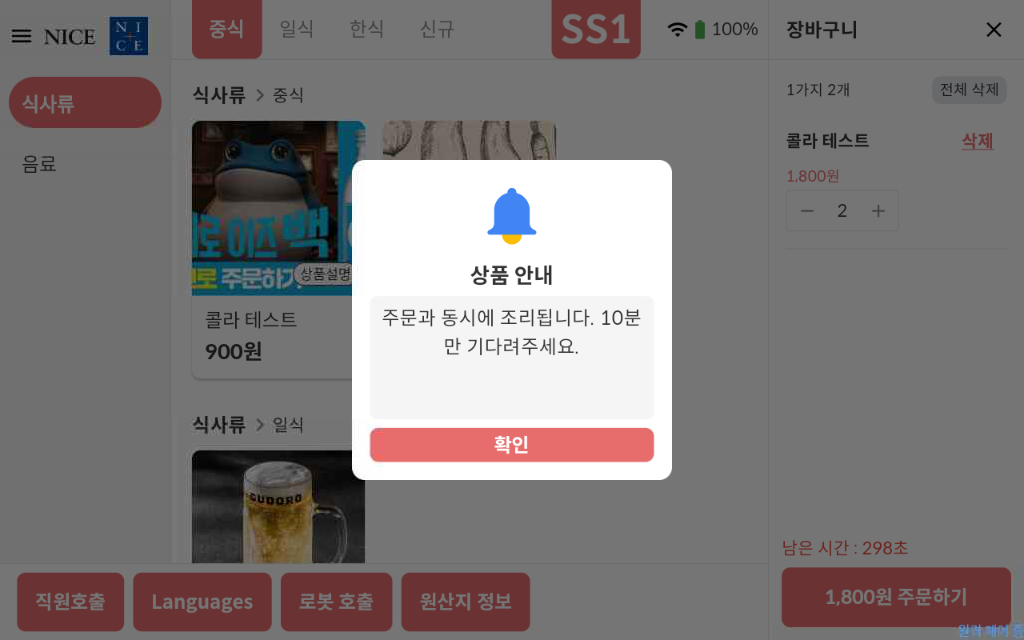Call staff with 직원호출

[70, 602]
